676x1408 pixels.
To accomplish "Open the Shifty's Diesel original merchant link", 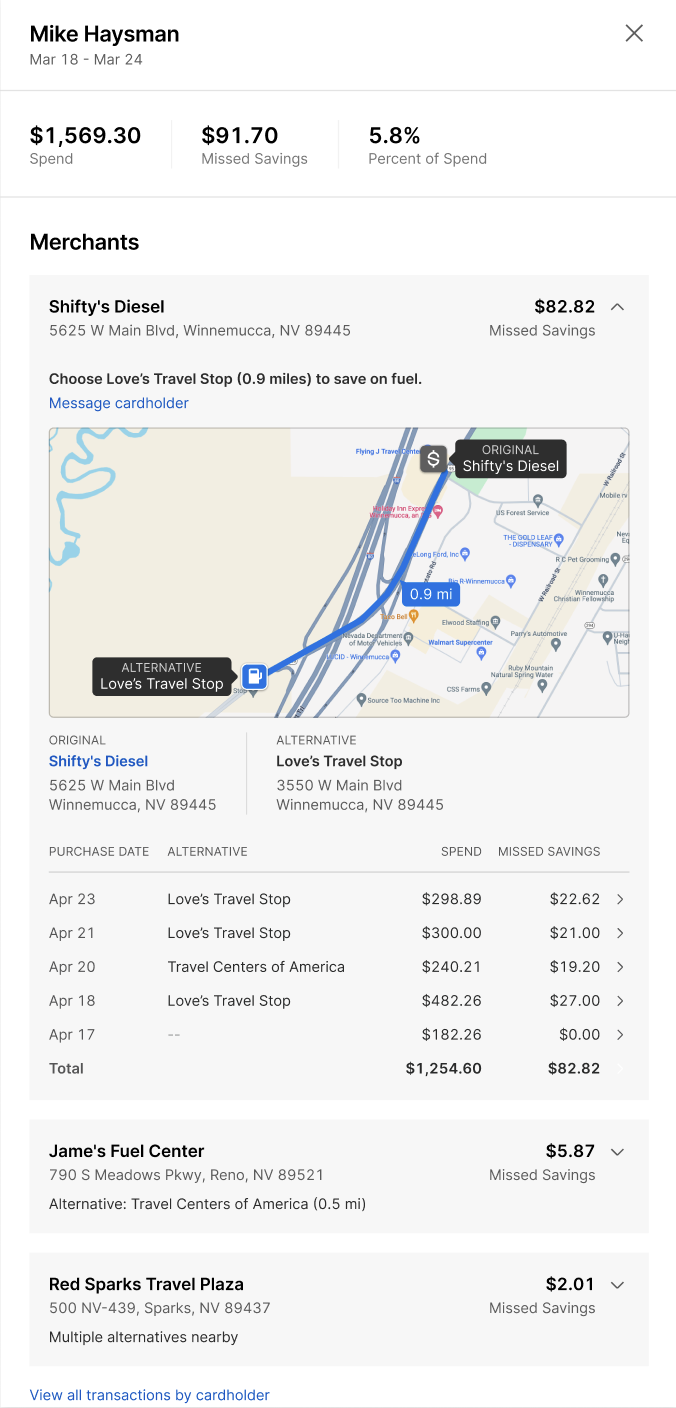I will (99, 761).
